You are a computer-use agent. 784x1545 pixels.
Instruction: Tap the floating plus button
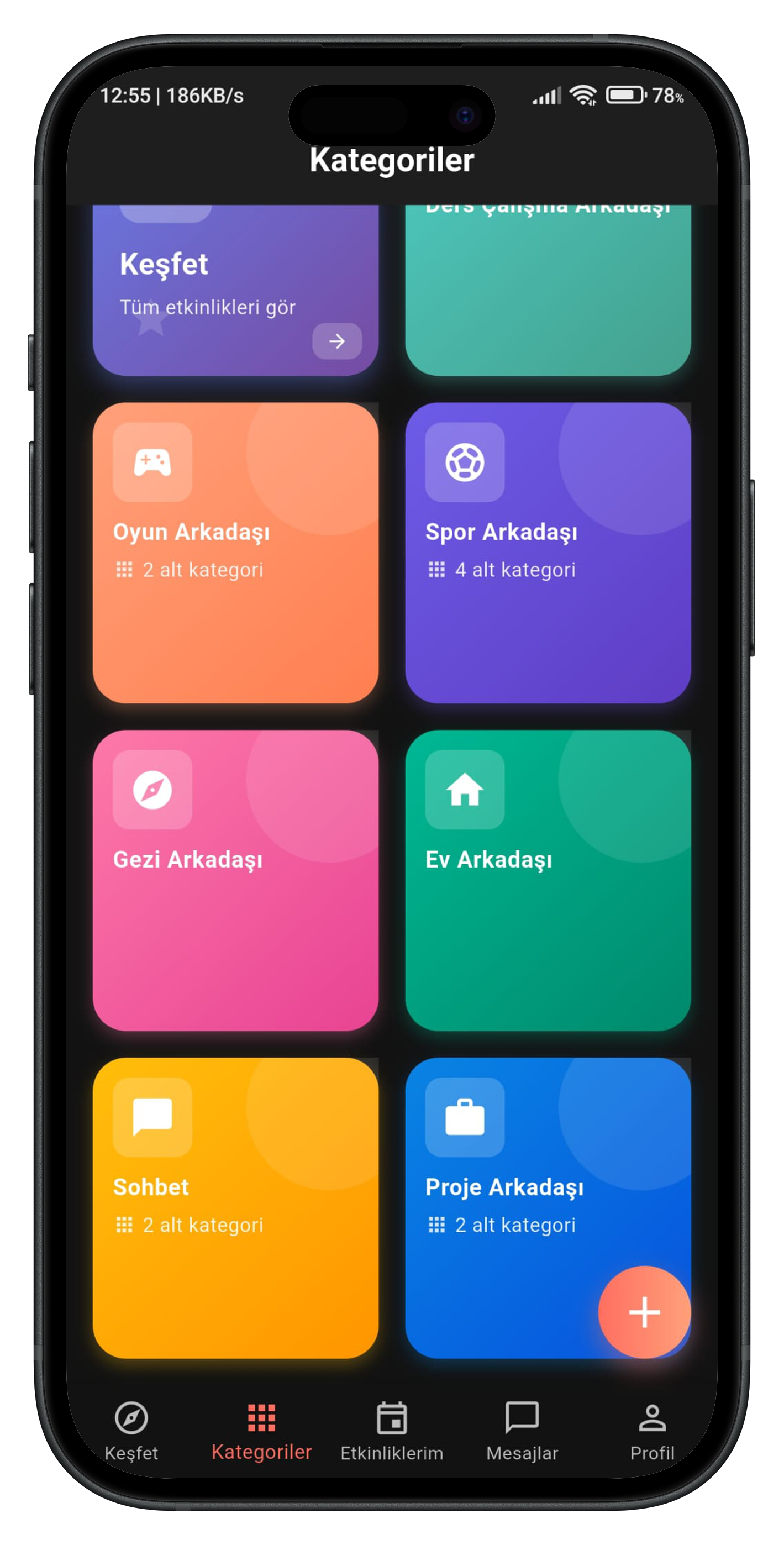(x=644, y=1312)
